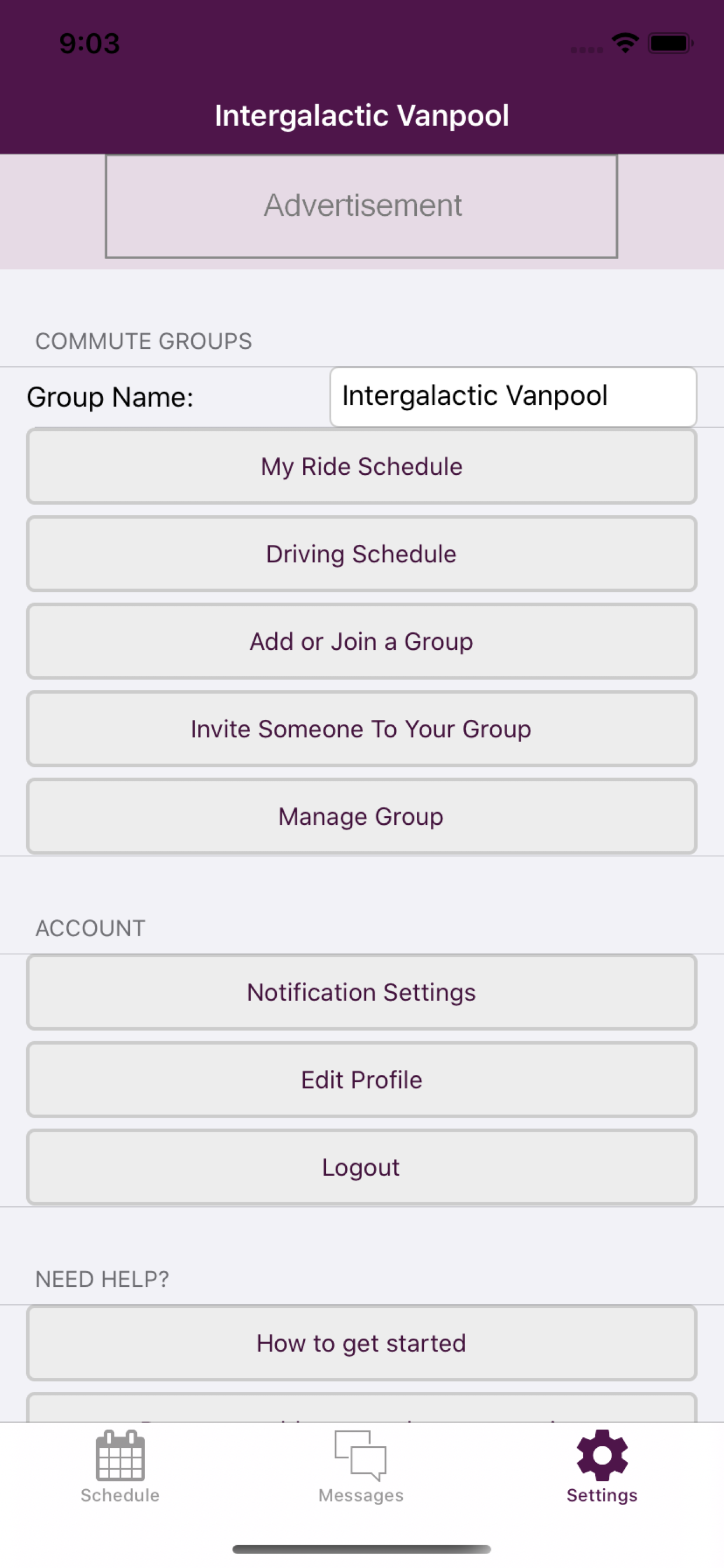724x1568 pixels.
Task: Tap Add or Join a Group
Action: [361, 642]
